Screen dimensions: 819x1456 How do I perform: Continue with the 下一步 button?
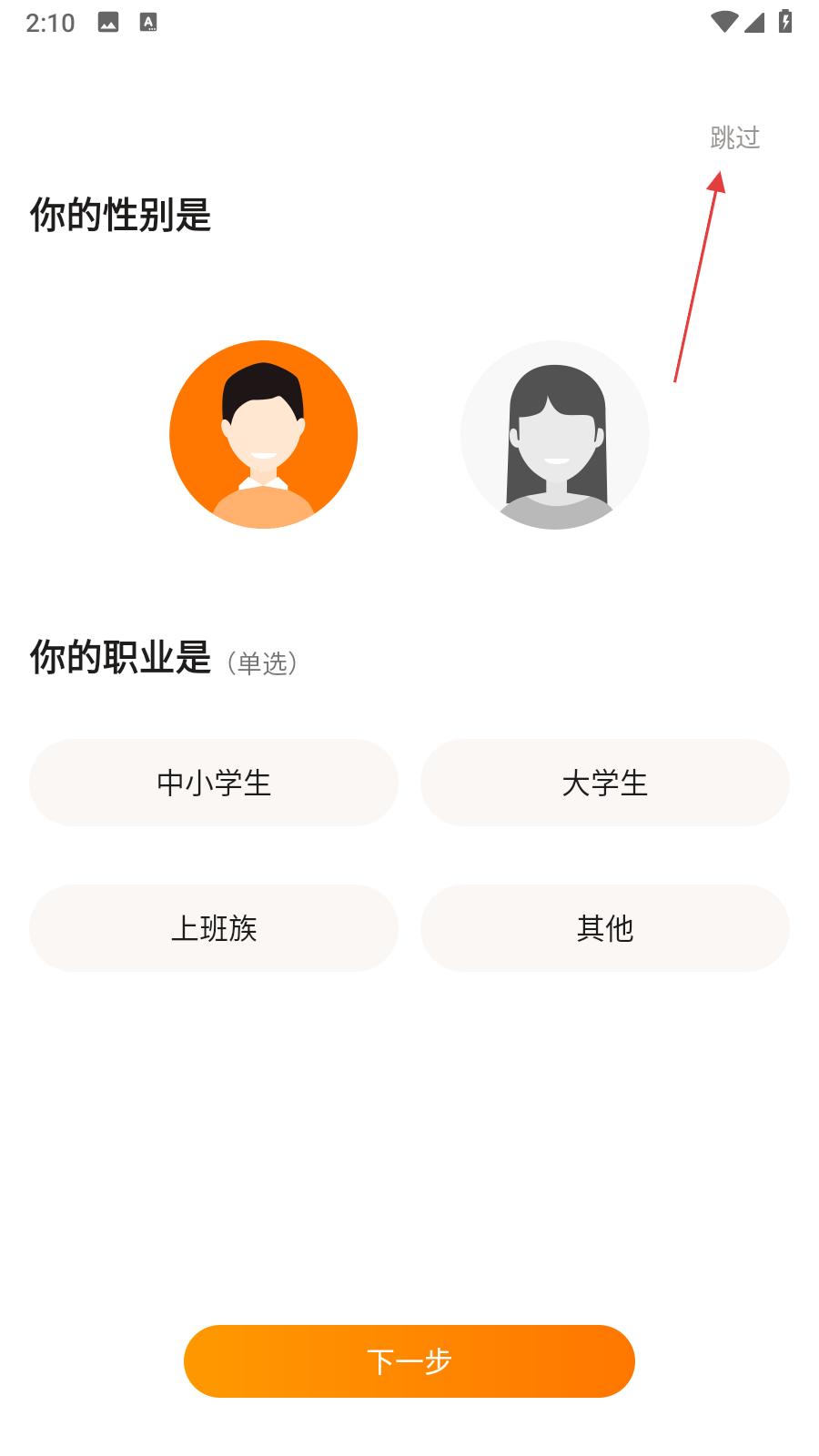(x=409, y=1361)
